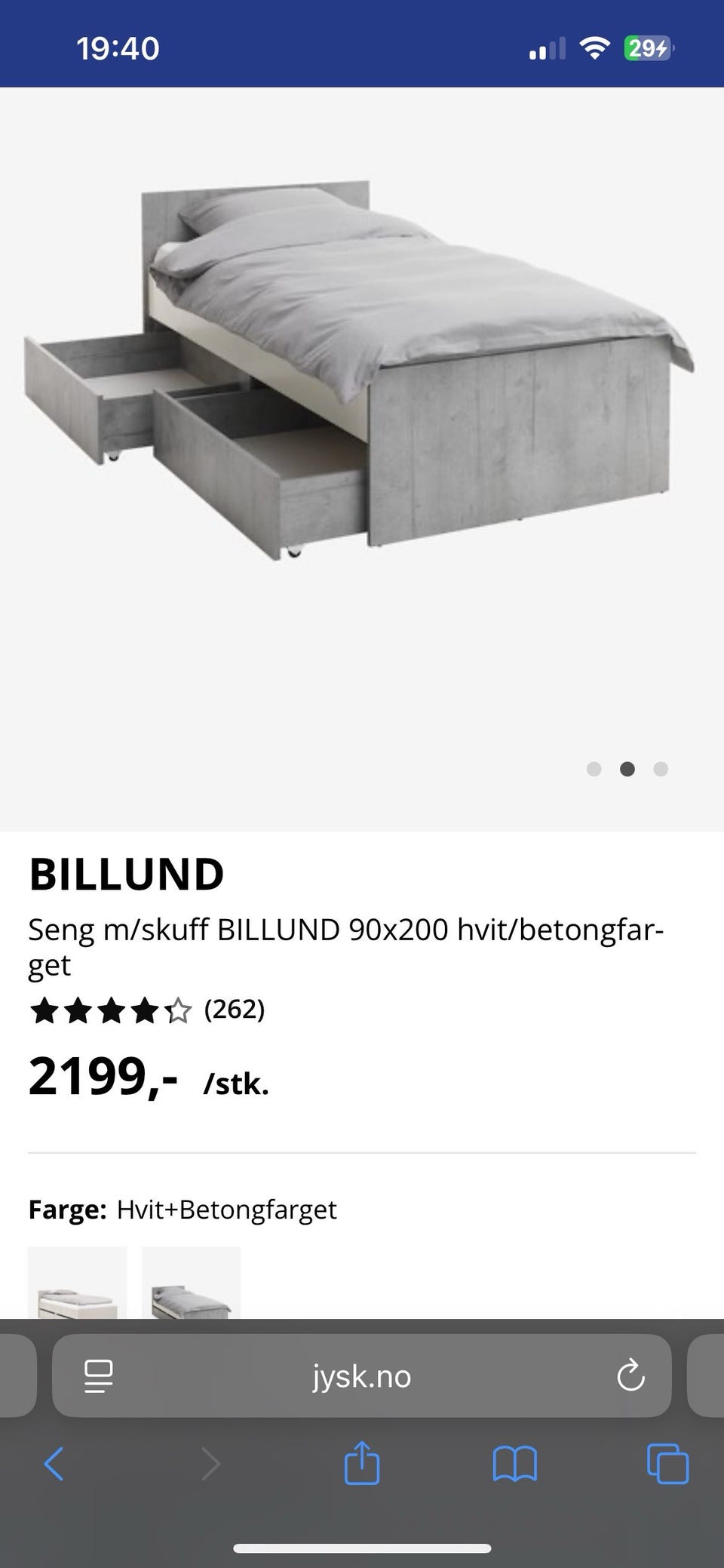This screenshot has height=1568, width=724.
Task: Tap the white bed variant thumbnail
Action: pyautogui.click(x=73, y=1283)
